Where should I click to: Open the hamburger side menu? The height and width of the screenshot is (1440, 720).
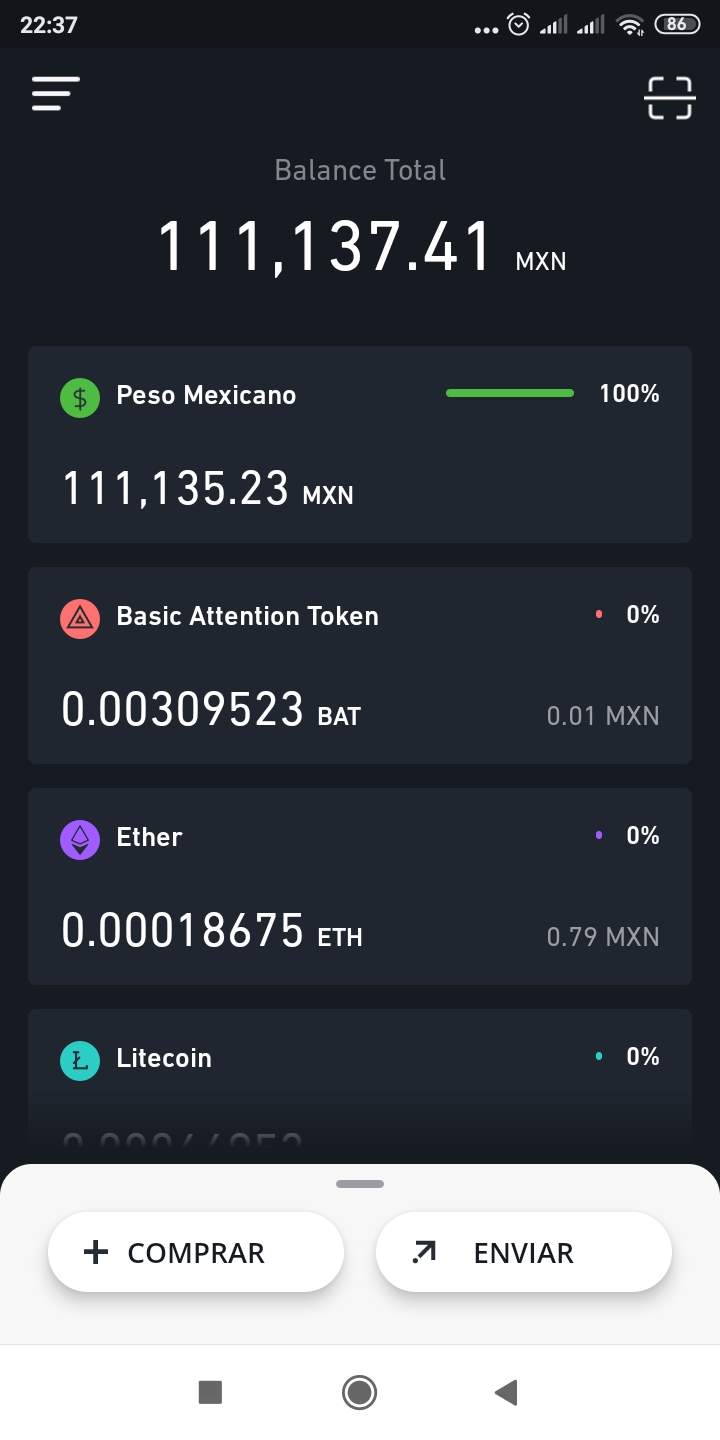point(55,94)
